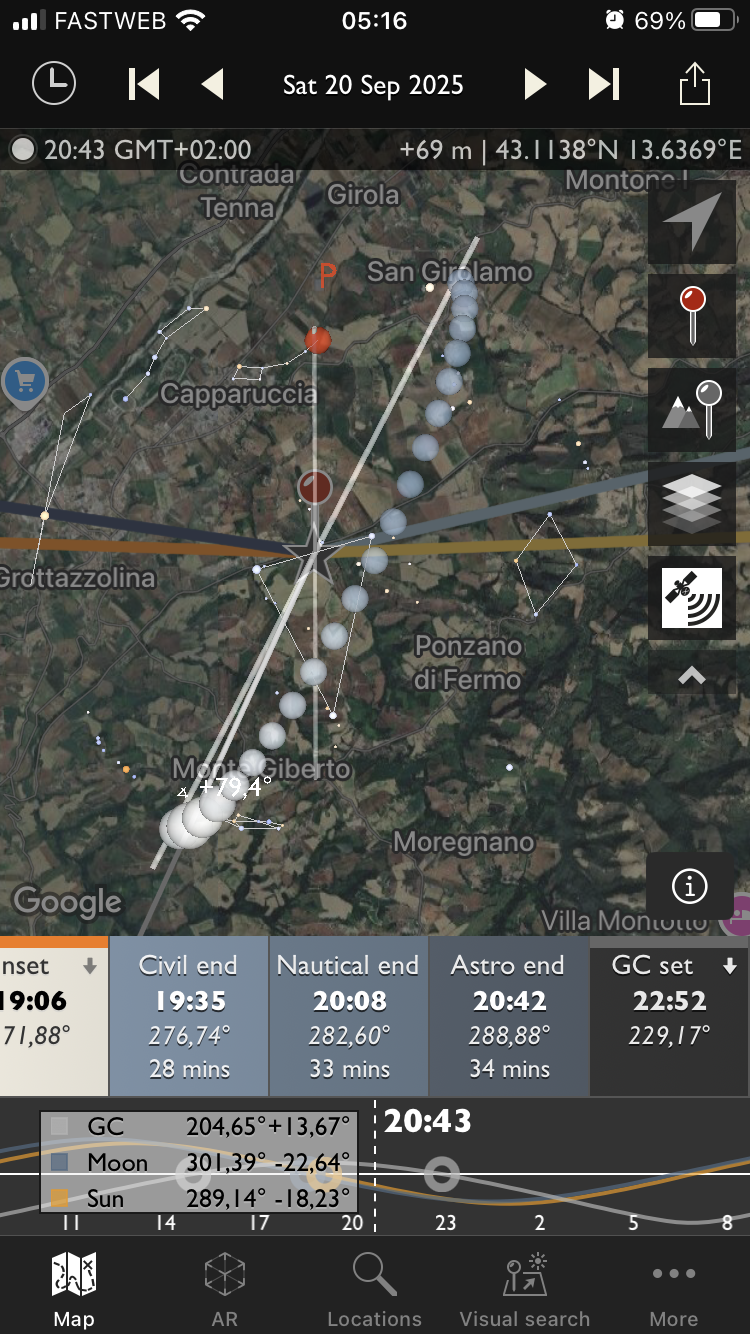Switch to the Locations tab
This screenshot has height=1334, width=750.
tap(374, 1288)
